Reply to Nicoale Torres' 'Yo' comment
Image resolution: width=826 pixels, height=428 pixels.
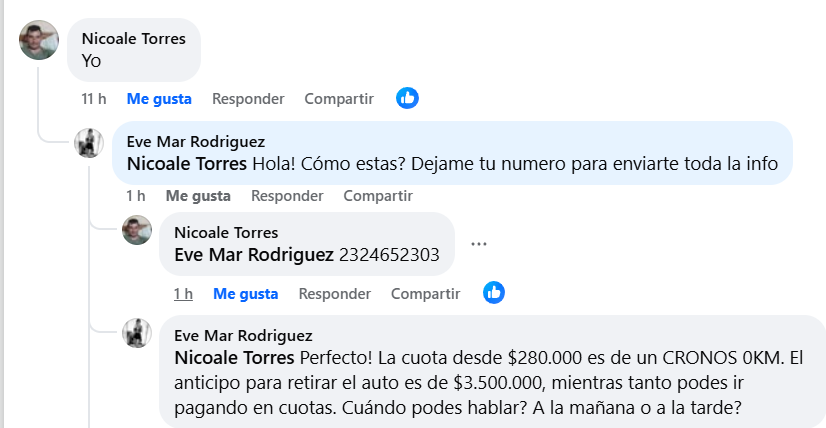tap(248, 99)
